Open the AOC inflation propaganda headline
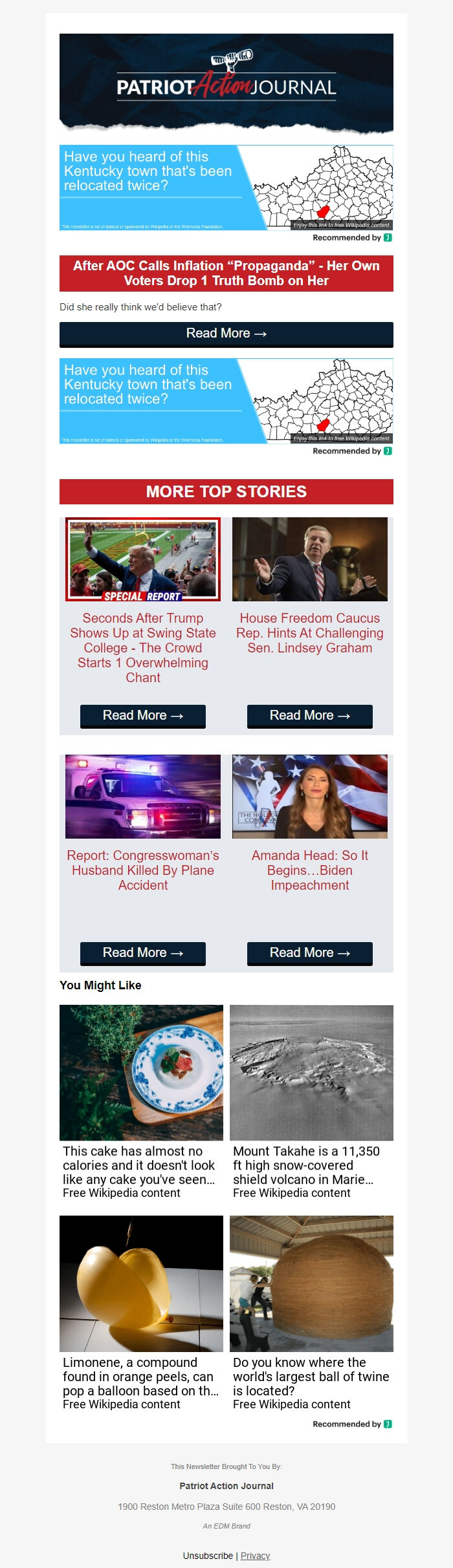 [x=226, y=273]
